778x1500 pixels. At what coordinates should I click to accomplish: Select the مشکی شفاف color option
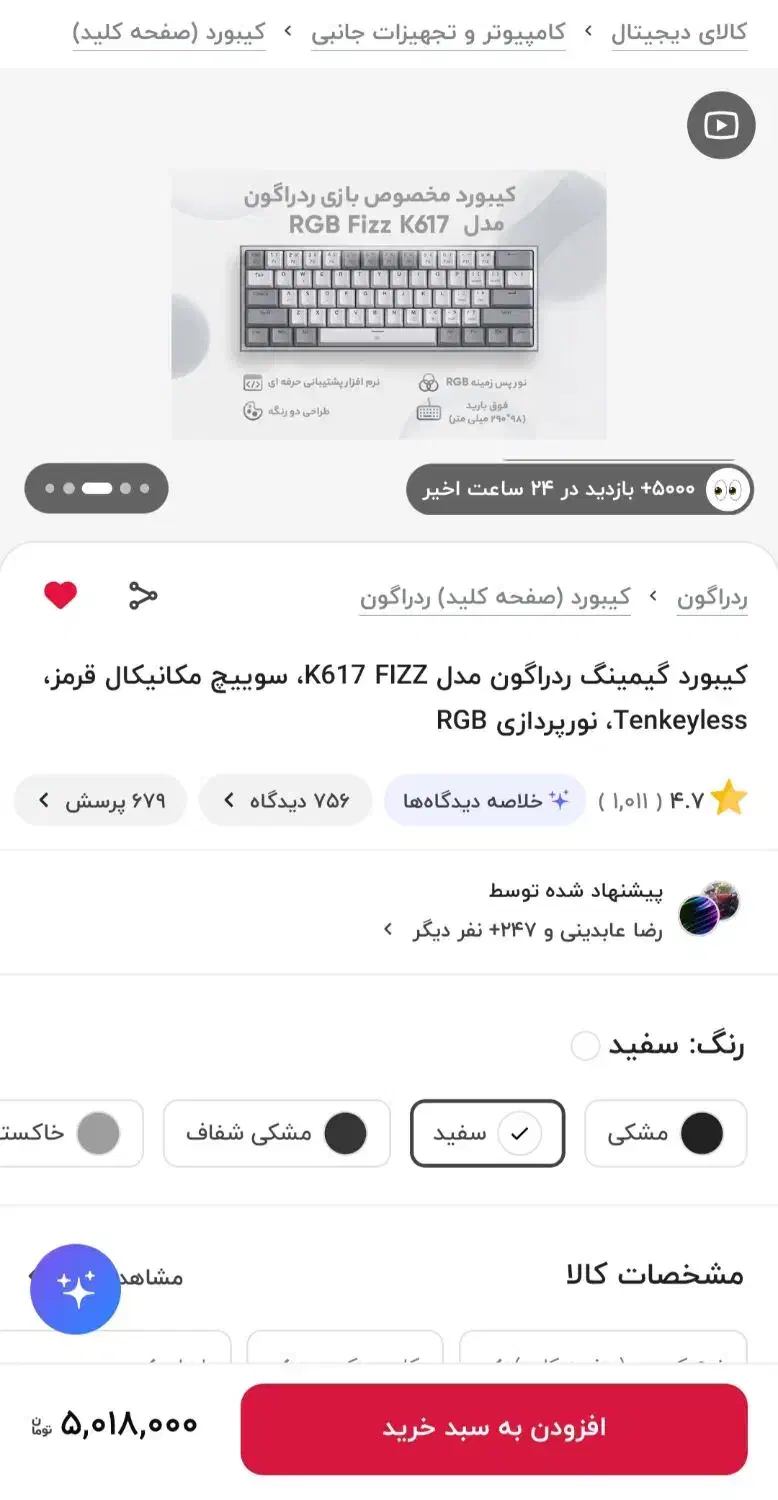[277, 1133]
